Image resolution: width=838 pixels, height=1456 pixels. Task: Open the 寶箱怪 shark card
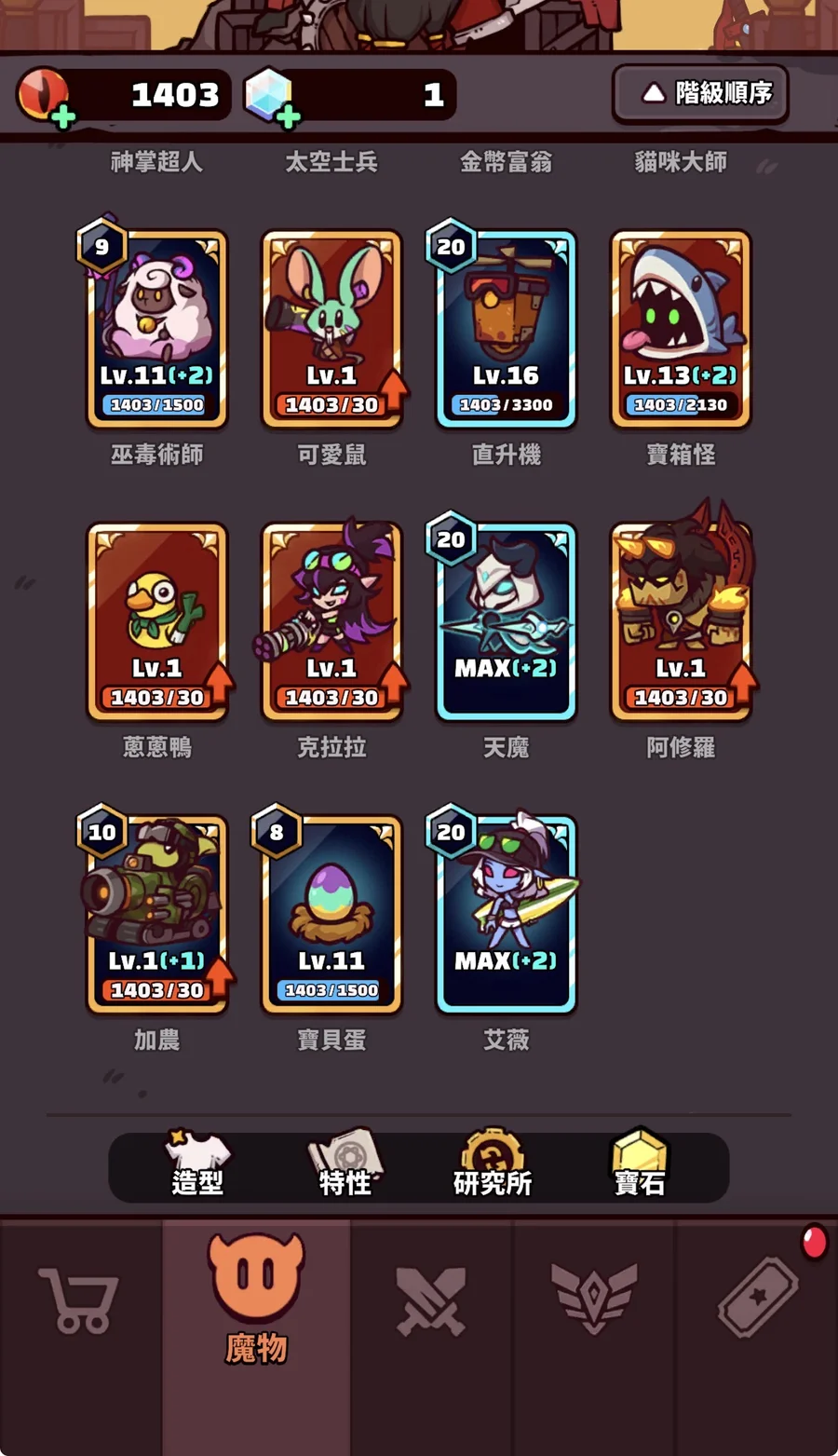681,330
